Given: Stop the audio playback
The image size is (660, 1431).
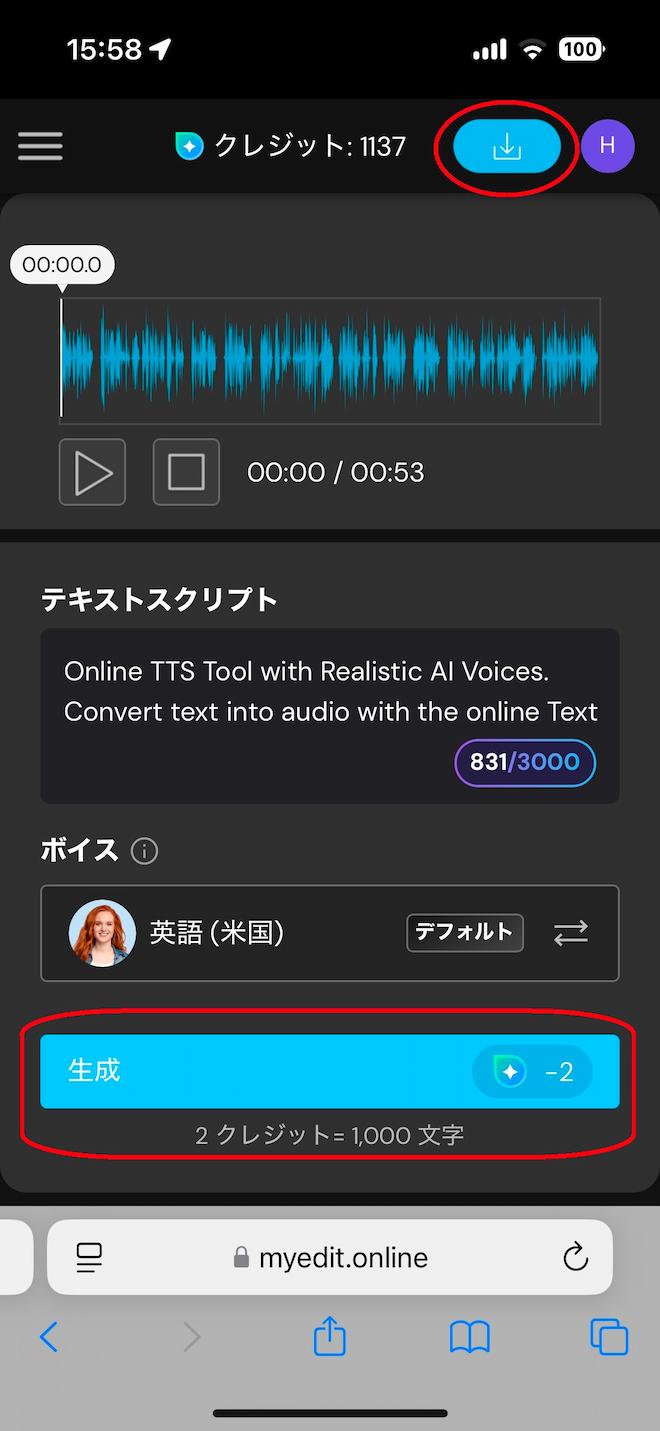Looking at the screenshot, I should pyautogui.click(x=186, y=472).
